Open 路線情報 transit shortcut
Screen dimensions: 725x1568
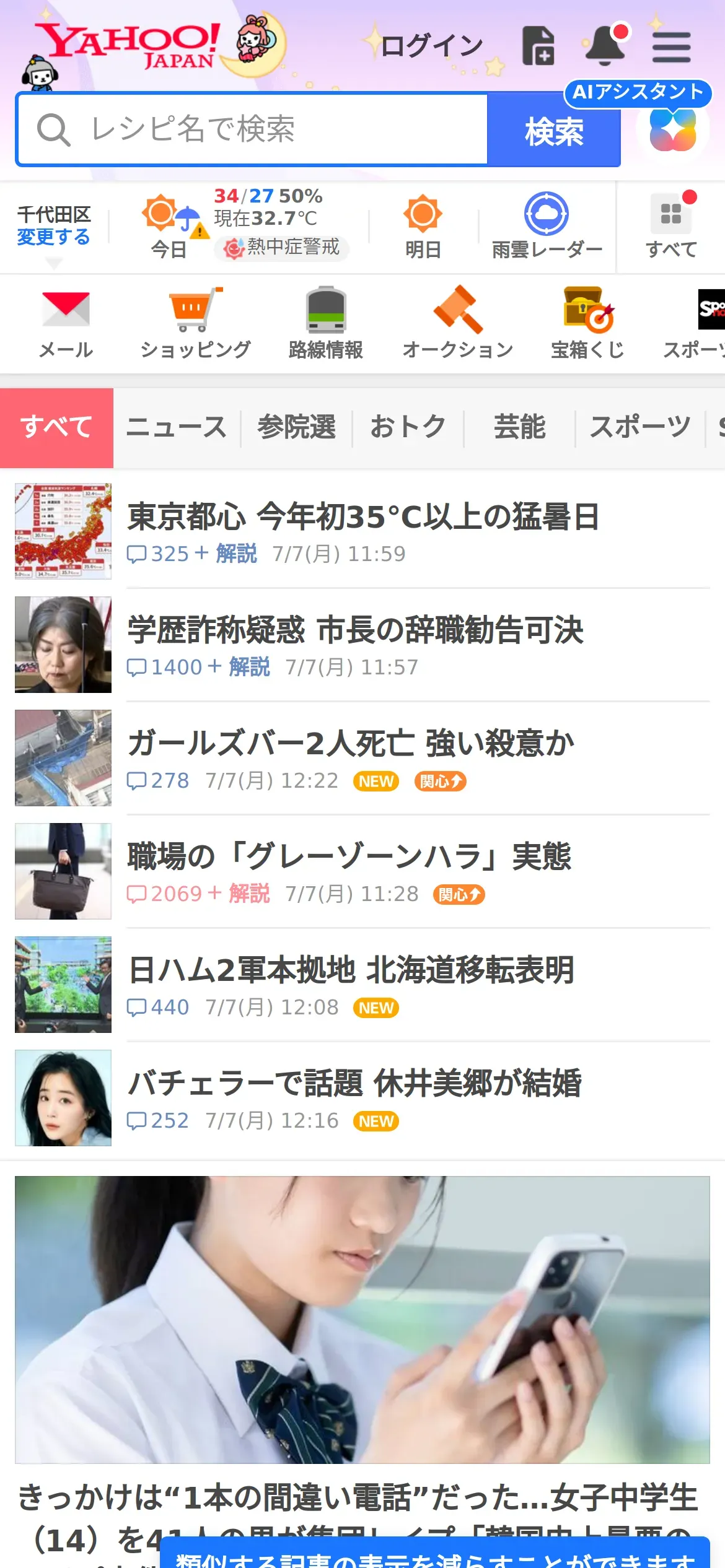pyautogui.click(x=326, y=323)
